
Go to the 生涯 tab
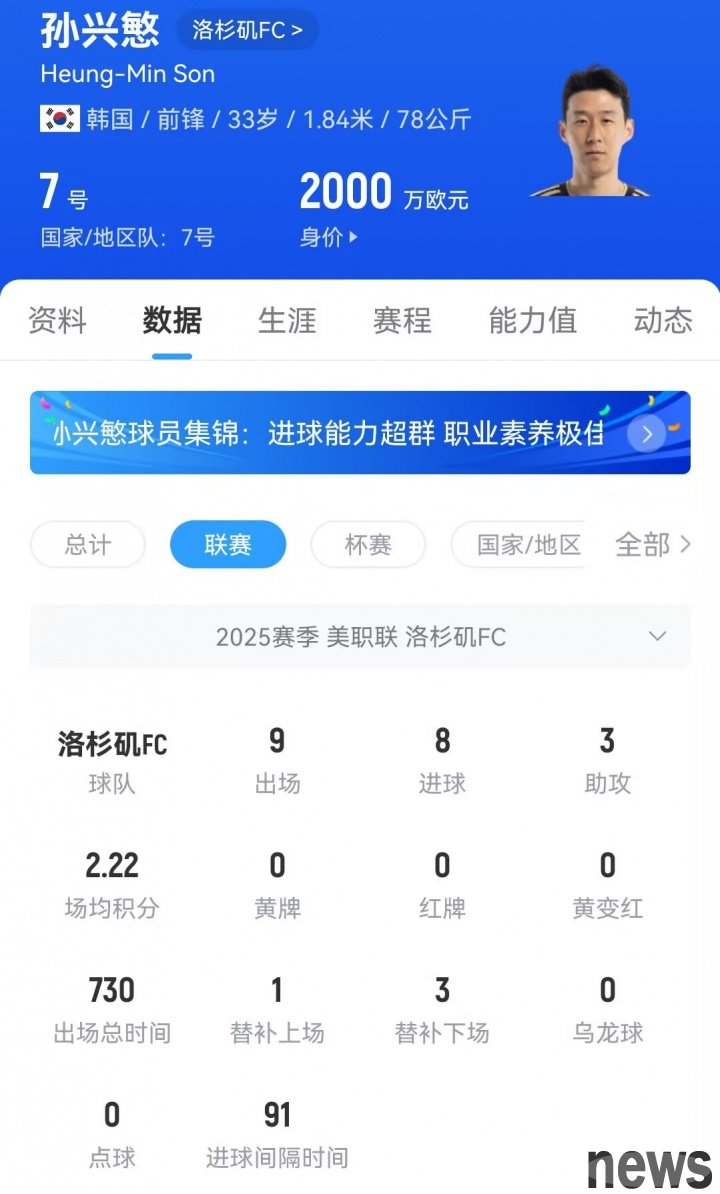pyautogui.click(x=287, y=320)
